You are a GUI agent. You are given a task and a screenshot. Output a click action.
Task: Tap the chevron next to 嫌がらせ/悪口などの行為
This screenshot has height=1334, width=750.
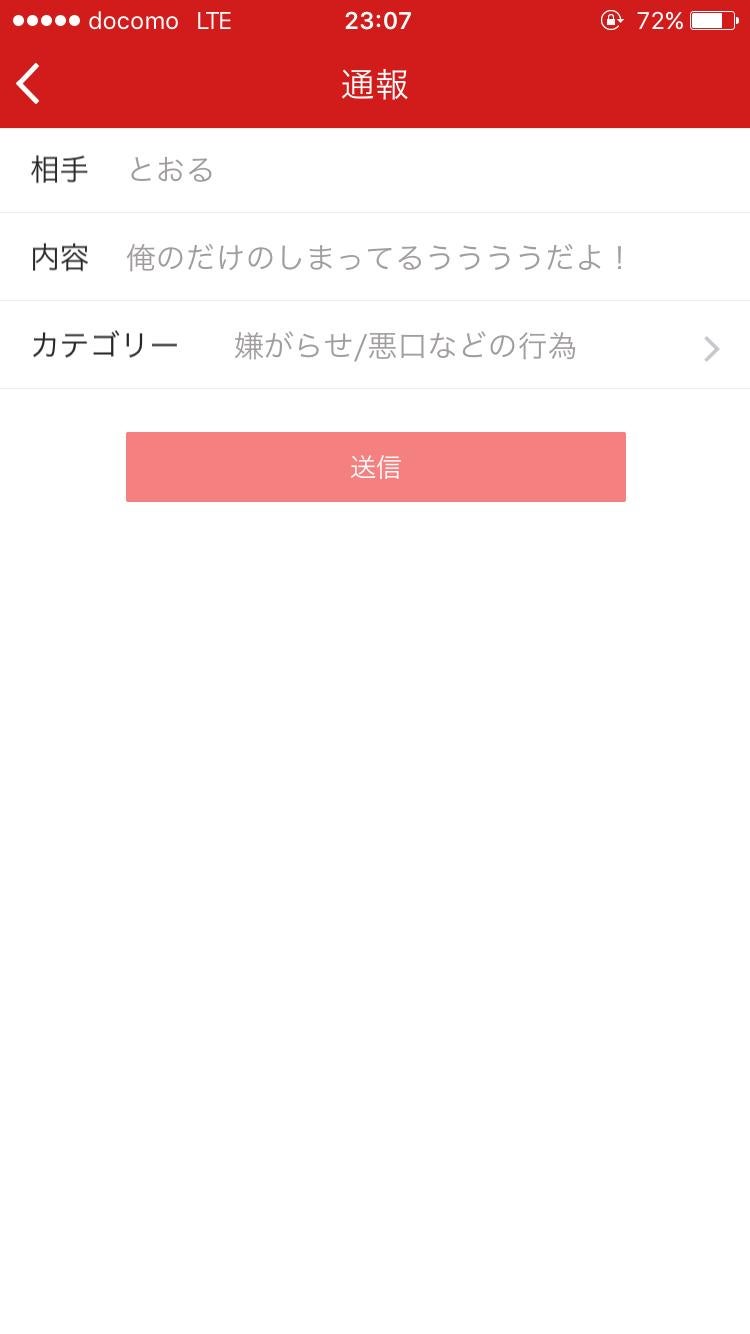pos(710,348)
